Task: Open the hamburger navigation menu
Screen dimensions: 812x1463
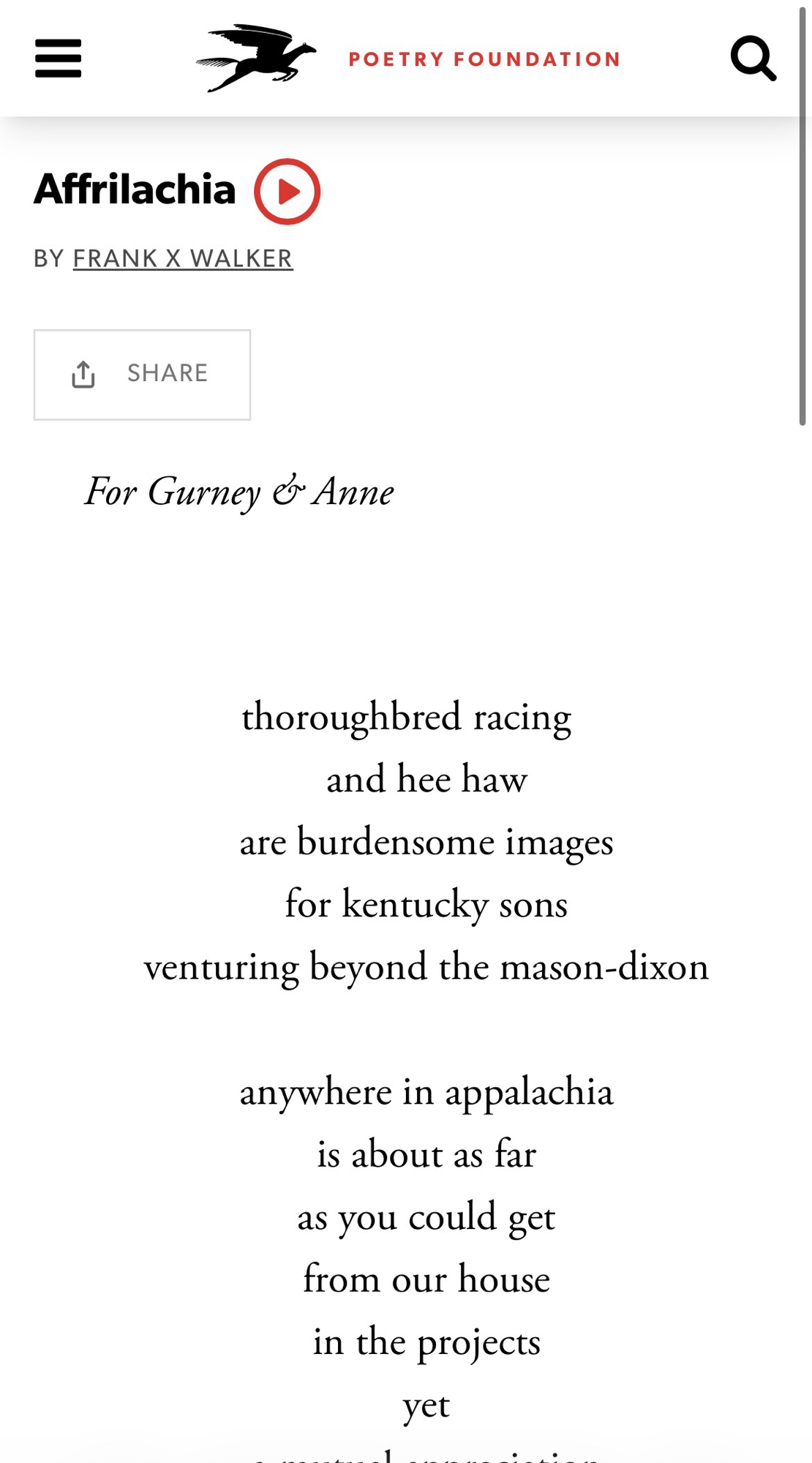Action: coord(59,59)
